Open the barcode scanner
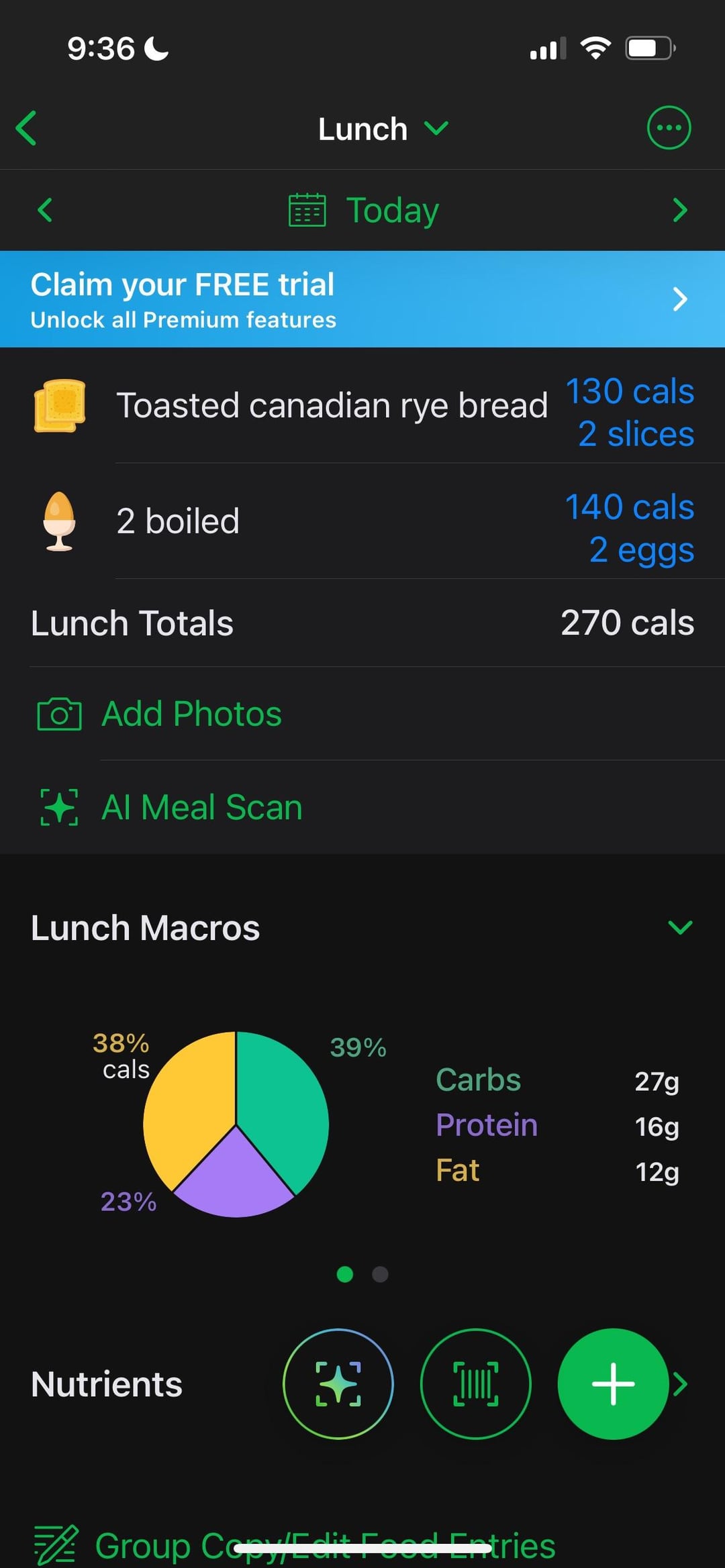Viewport: 725px width, 1568px height. [x=476, y=1383]
